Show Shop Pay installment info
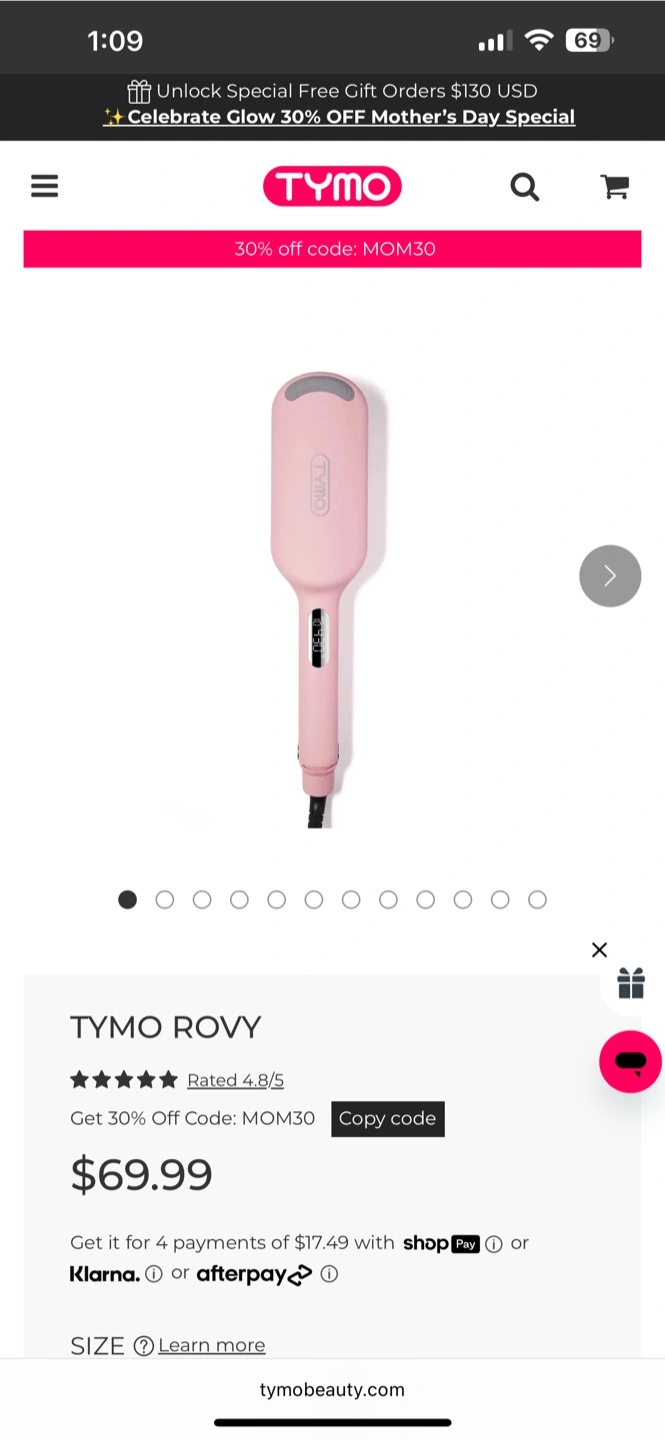Image resolution: width=665 pixels, height=1440 pixels. [494, 1245]
